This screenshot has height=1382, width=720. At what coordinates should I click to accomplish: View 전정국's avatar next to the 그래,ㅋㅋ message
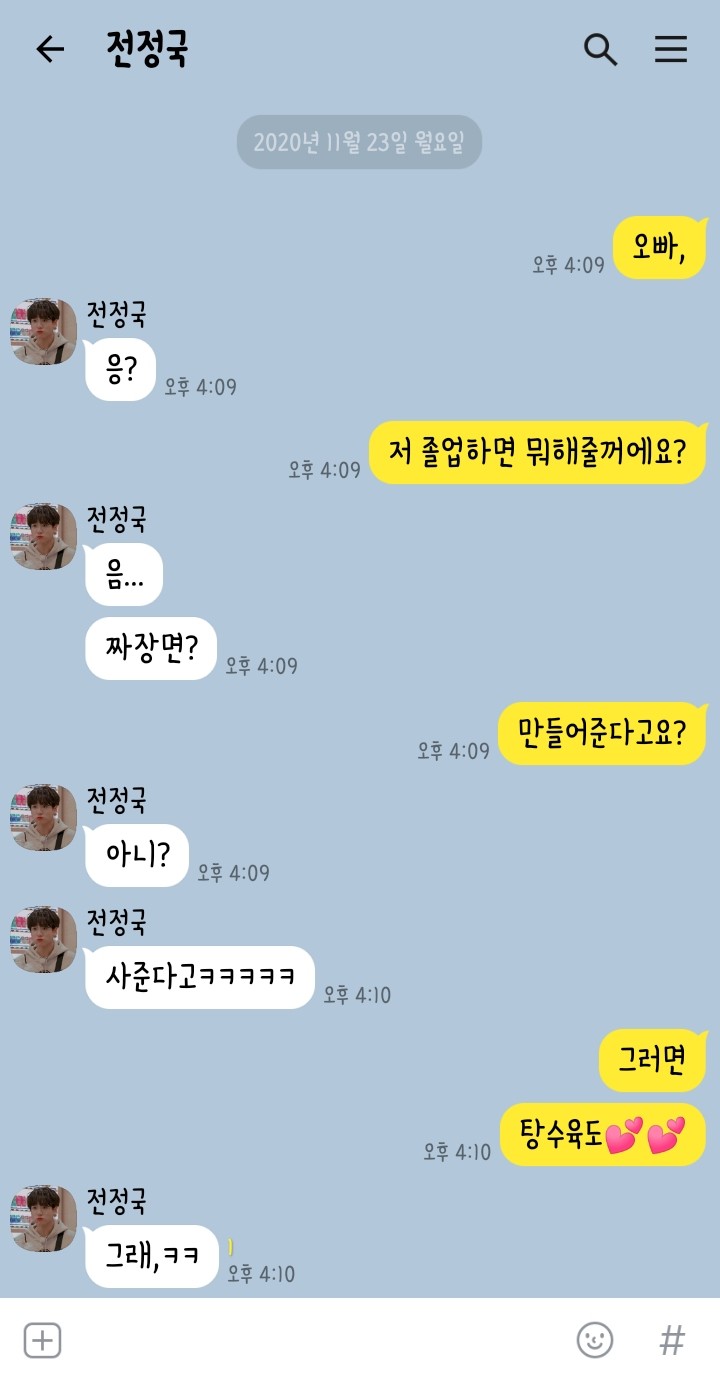pyautogui.click(x=44, y=1219)
